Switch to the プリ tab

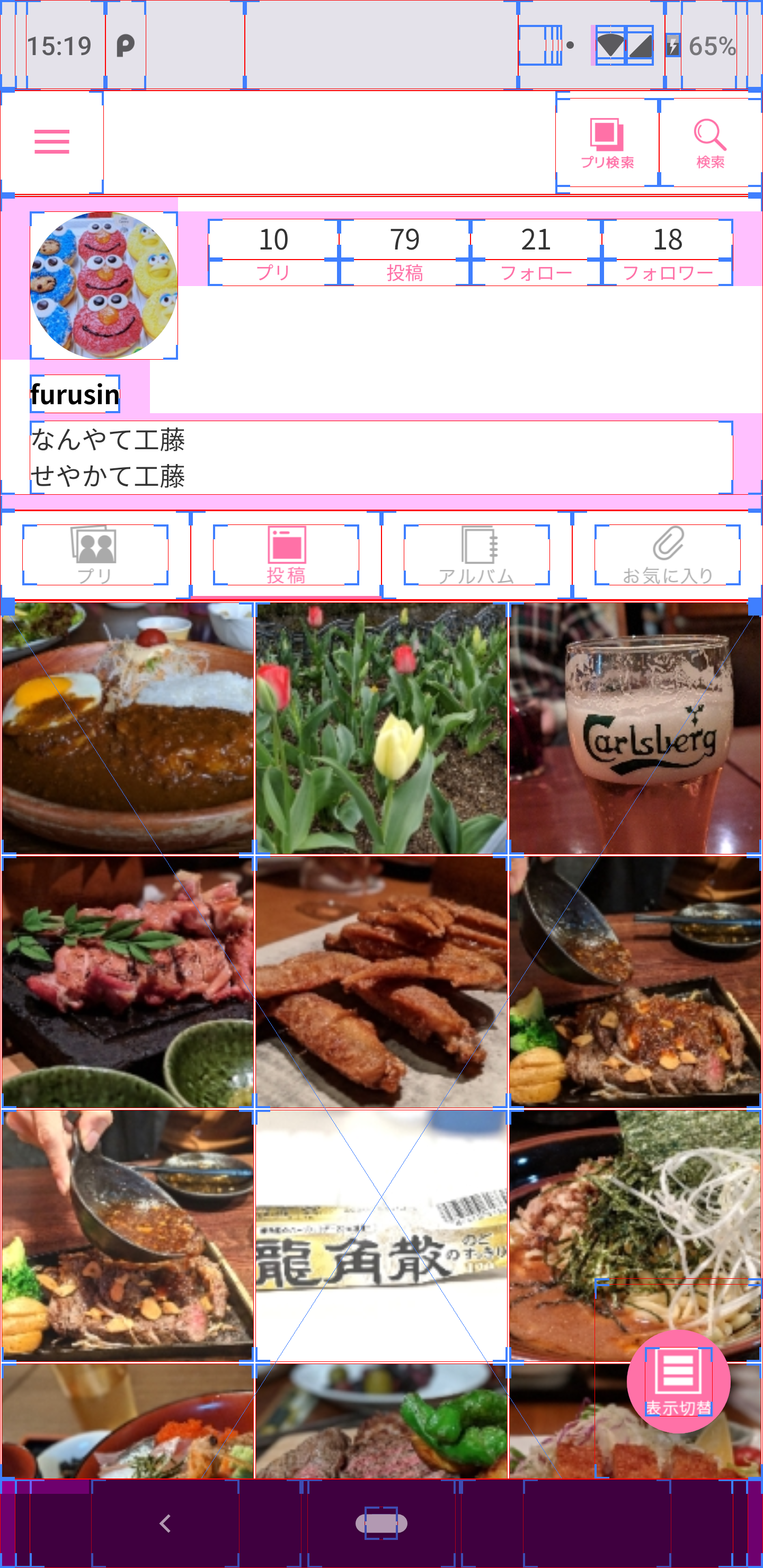[x=95, y=555]
